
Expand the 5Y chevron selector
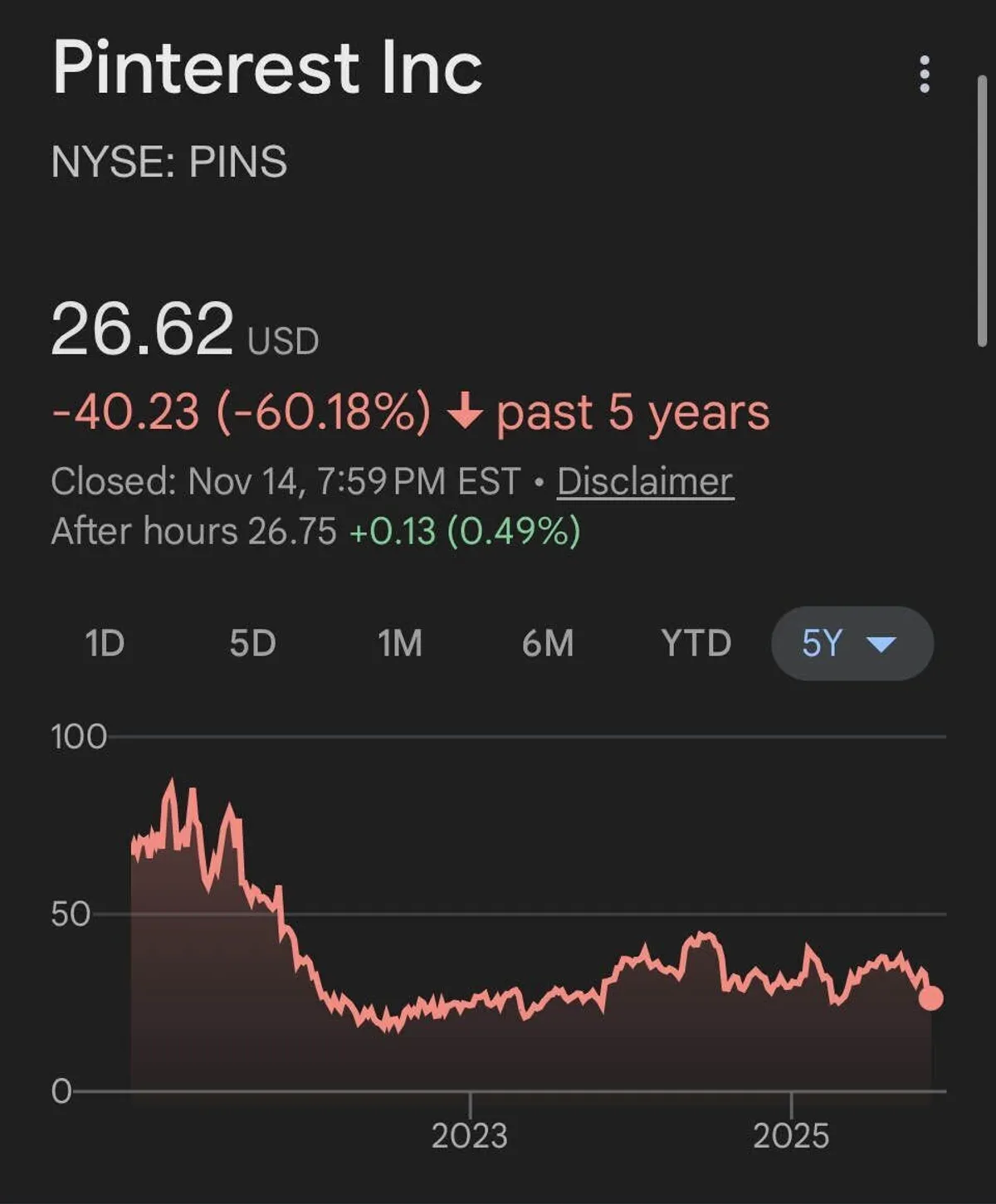882,644
